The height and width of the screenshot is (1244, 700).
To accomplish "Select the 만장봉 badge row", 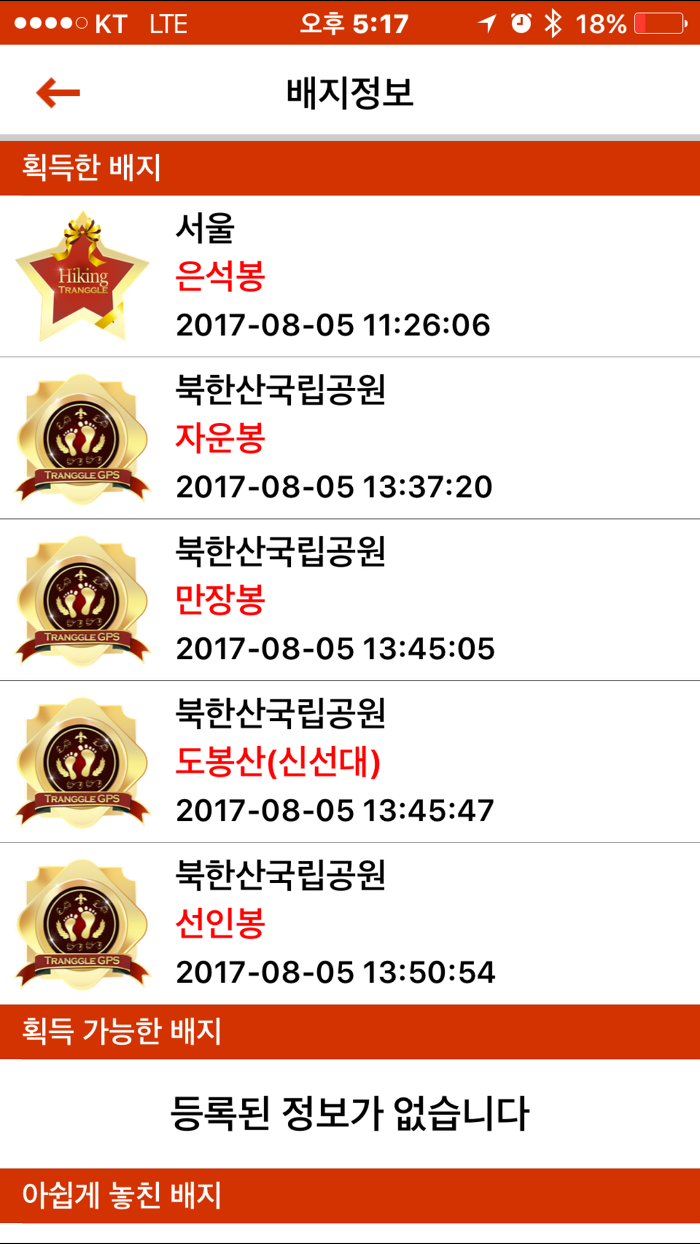I will (x=350, y=600).
